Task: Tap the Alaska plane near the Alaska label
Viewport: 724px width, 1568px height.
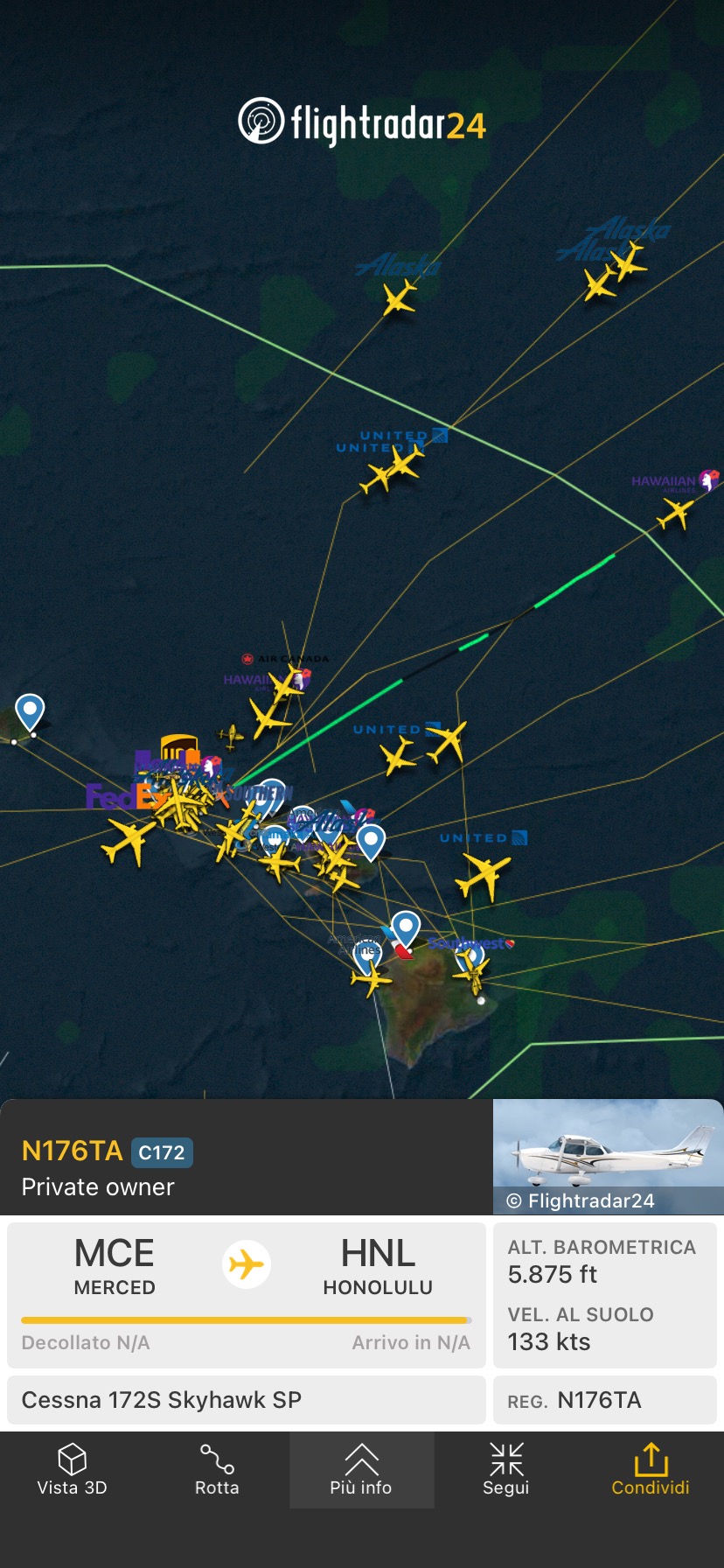Action: click(x=400, y=298)
